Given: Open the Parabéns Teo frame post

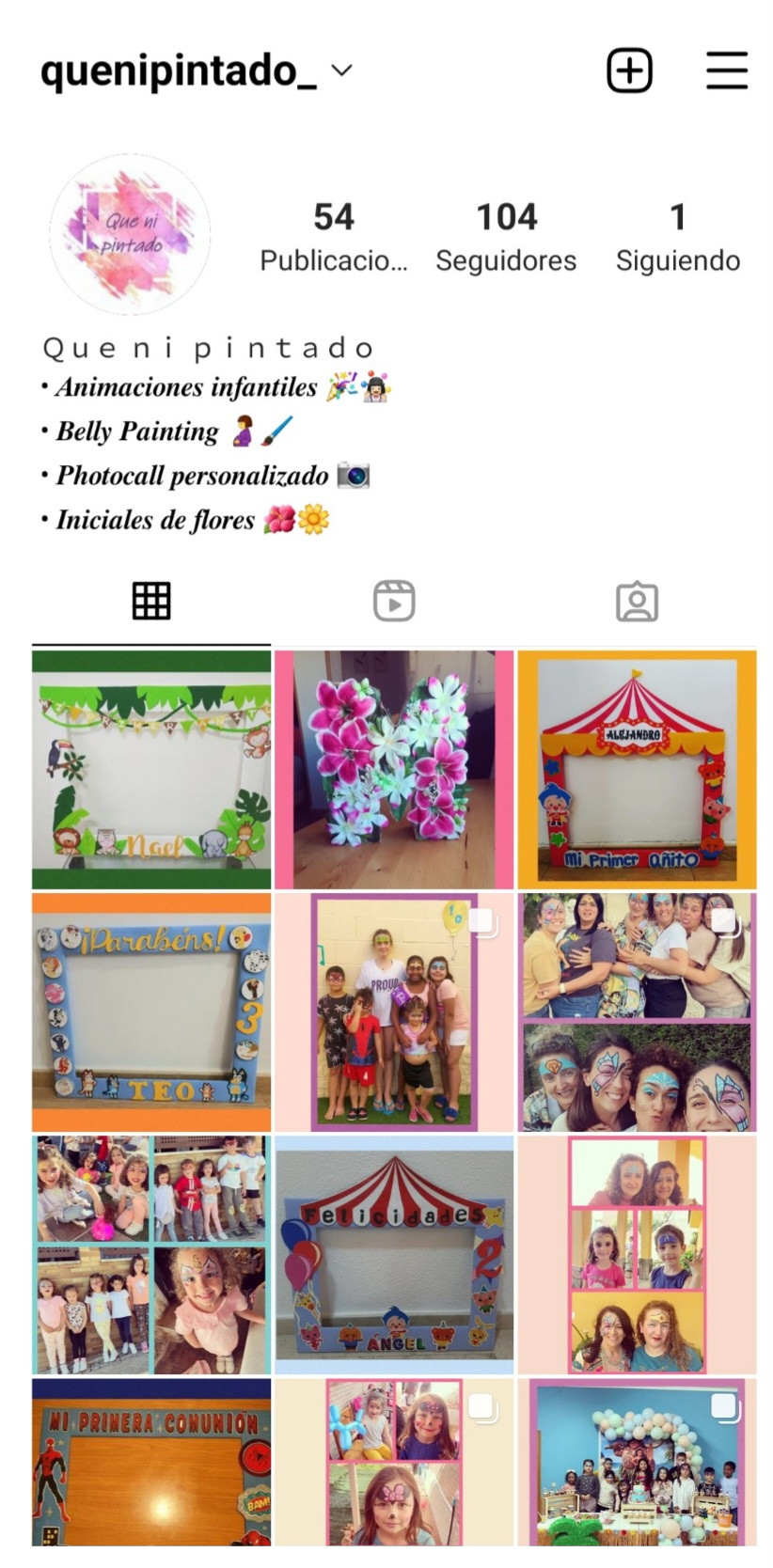Looking at the screenshot, I should tap(151, 1011).
